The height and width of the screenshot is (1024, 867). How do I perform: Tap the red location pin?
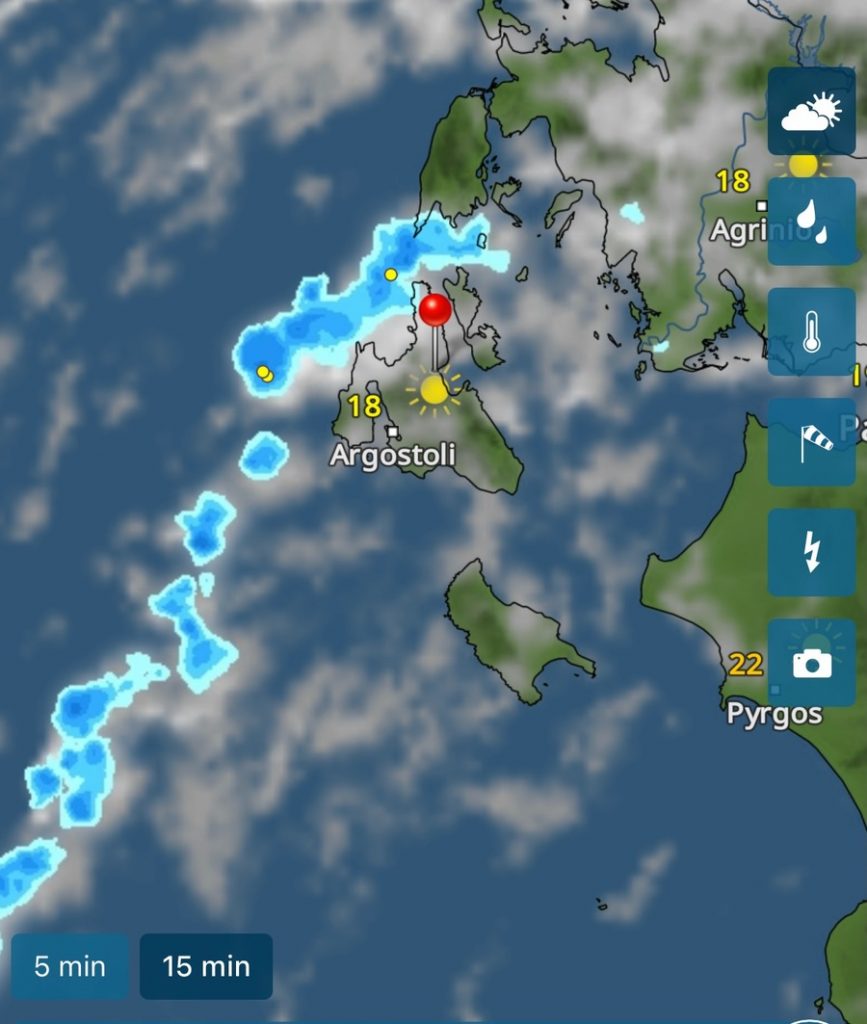435,310
